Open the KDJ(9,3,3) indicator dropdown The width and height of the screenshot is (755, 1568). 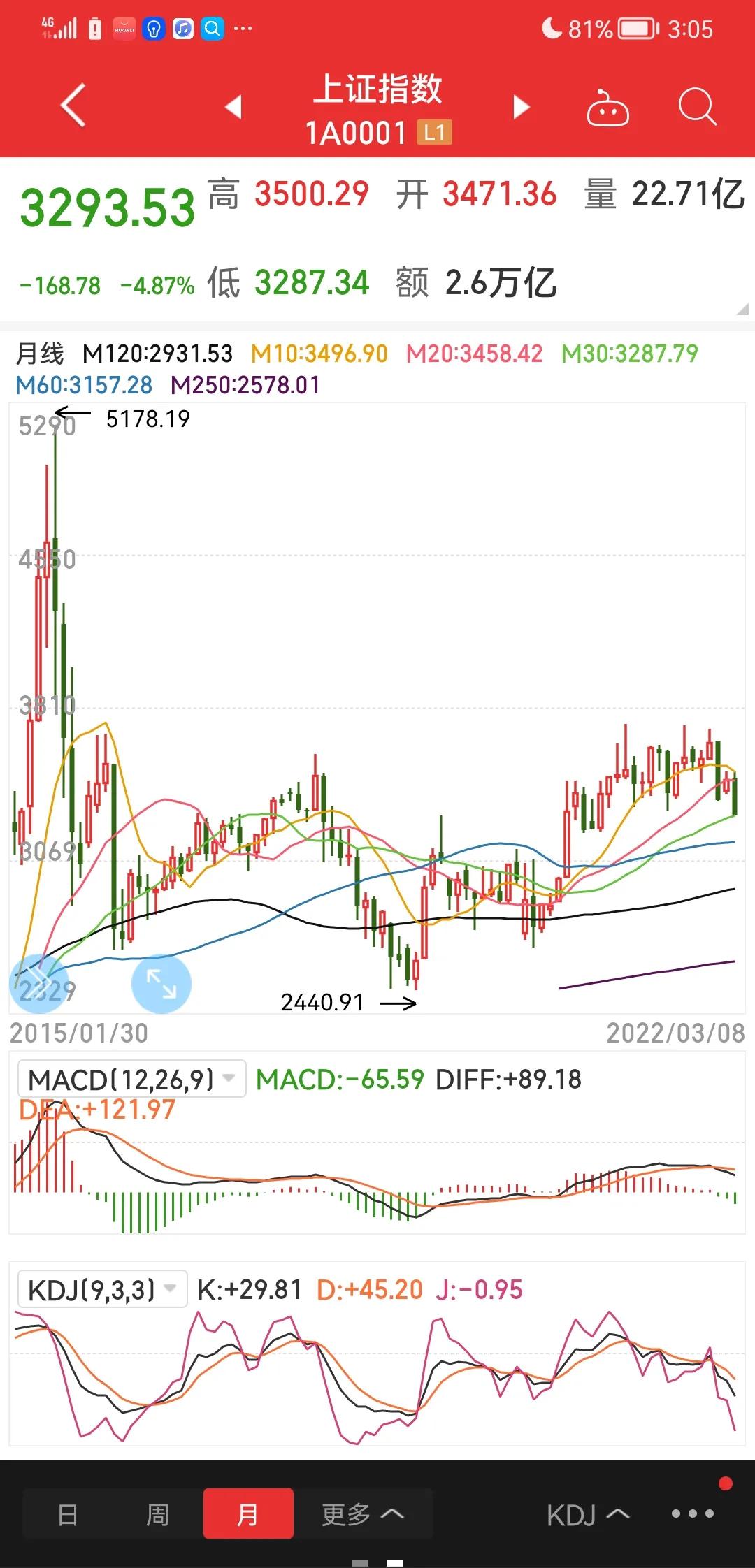click(102, 1289)
